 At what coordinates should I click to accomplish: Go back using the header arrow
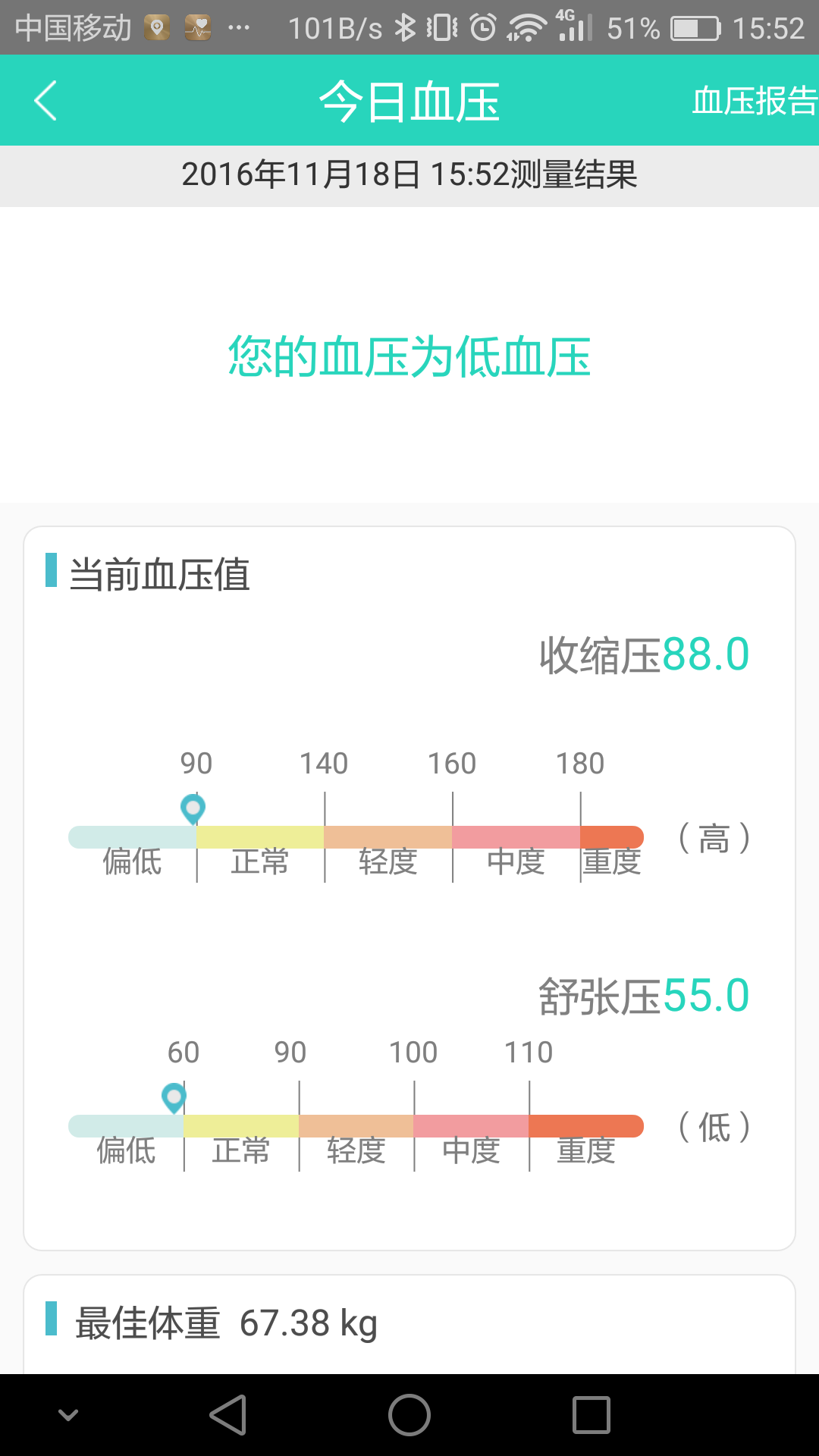(x=45, y=101)
